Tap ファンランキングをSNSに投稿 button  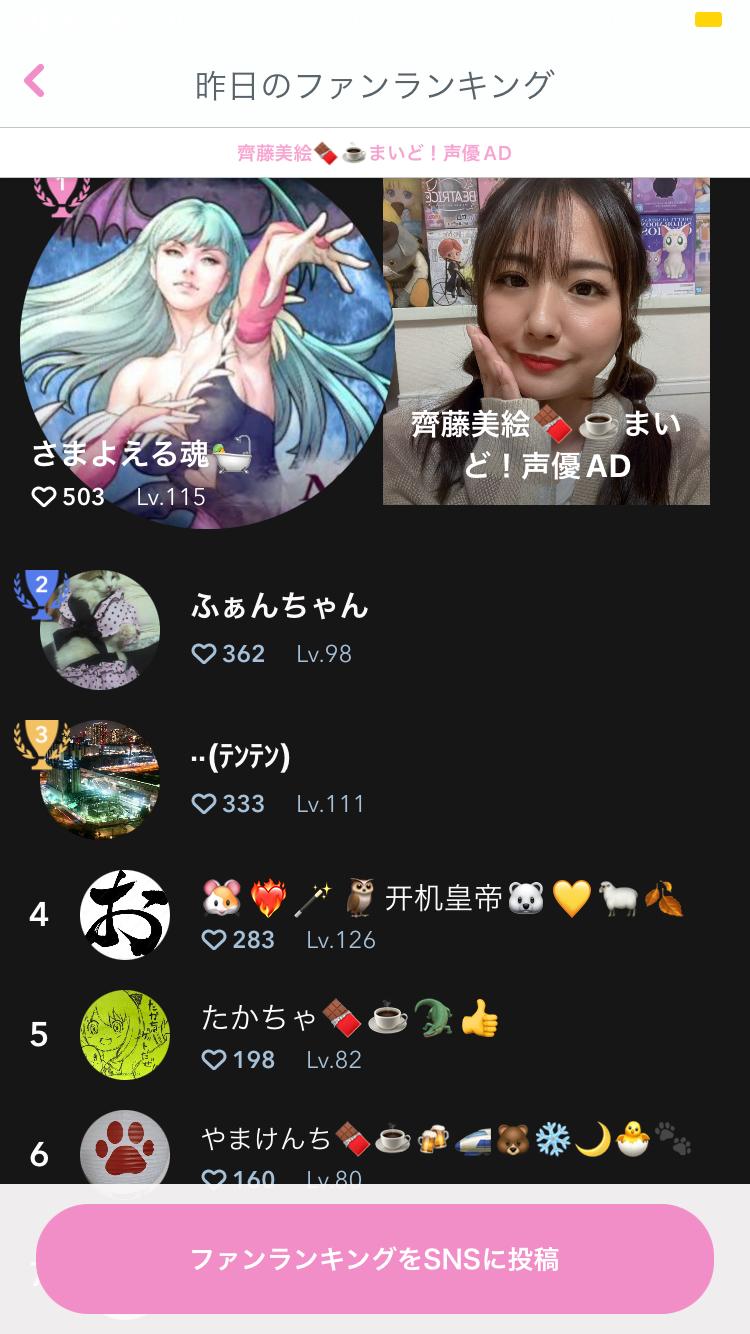click(374, 1258)
